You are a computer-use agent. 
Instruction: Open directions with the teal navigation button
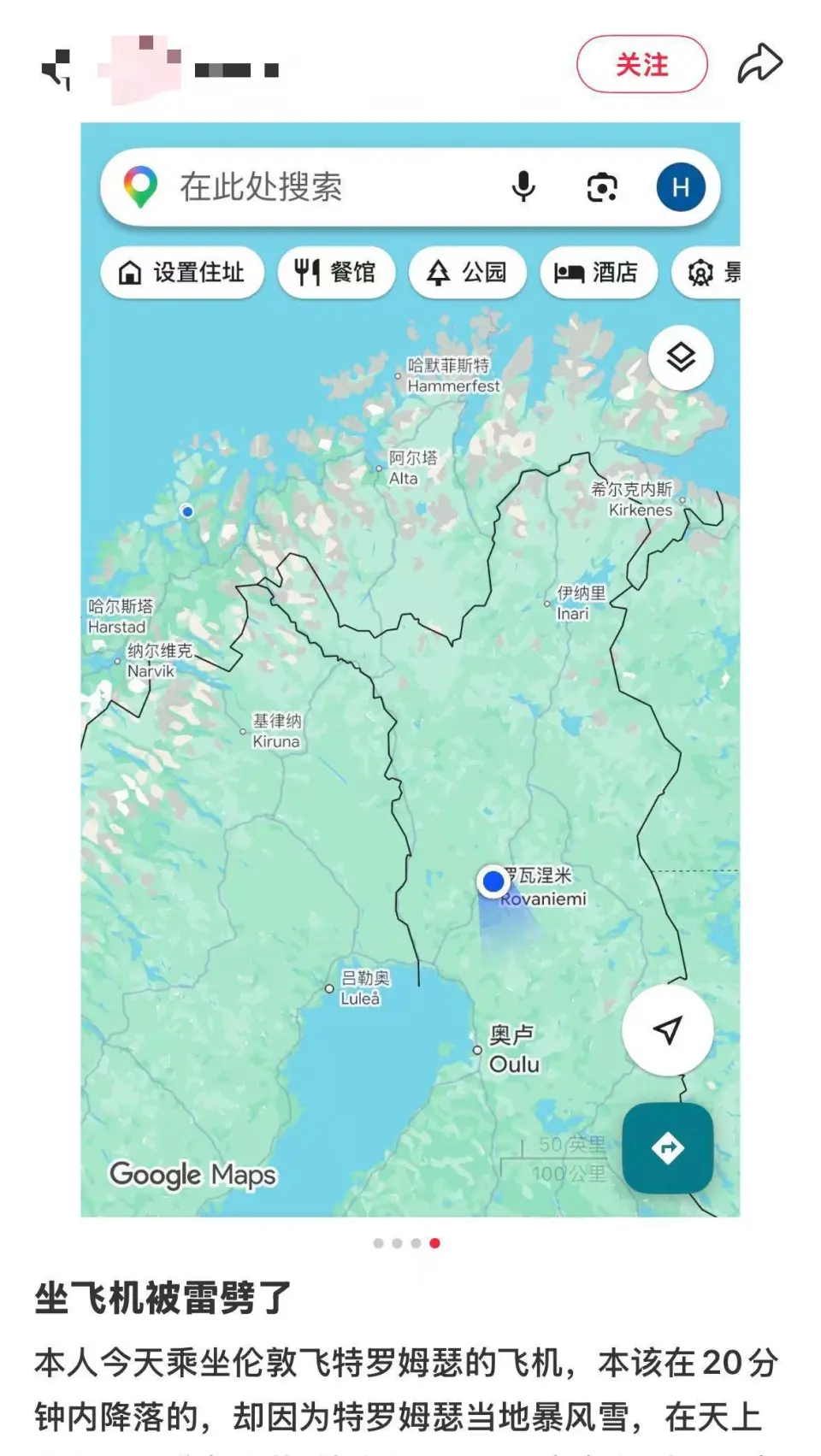click(x=668, y=1150)
